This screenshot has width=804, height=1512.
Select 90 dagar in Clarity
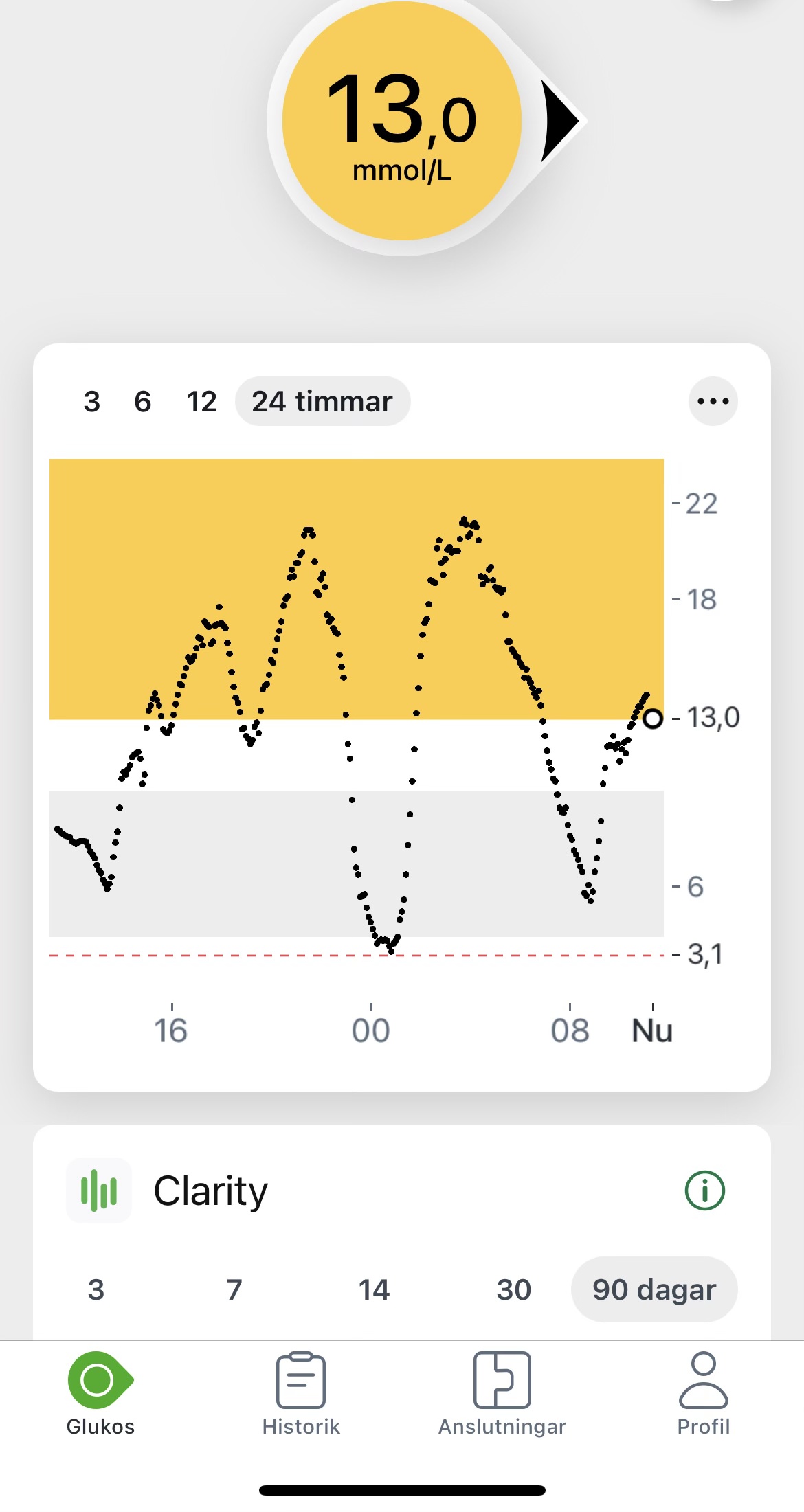[654, 1289]
